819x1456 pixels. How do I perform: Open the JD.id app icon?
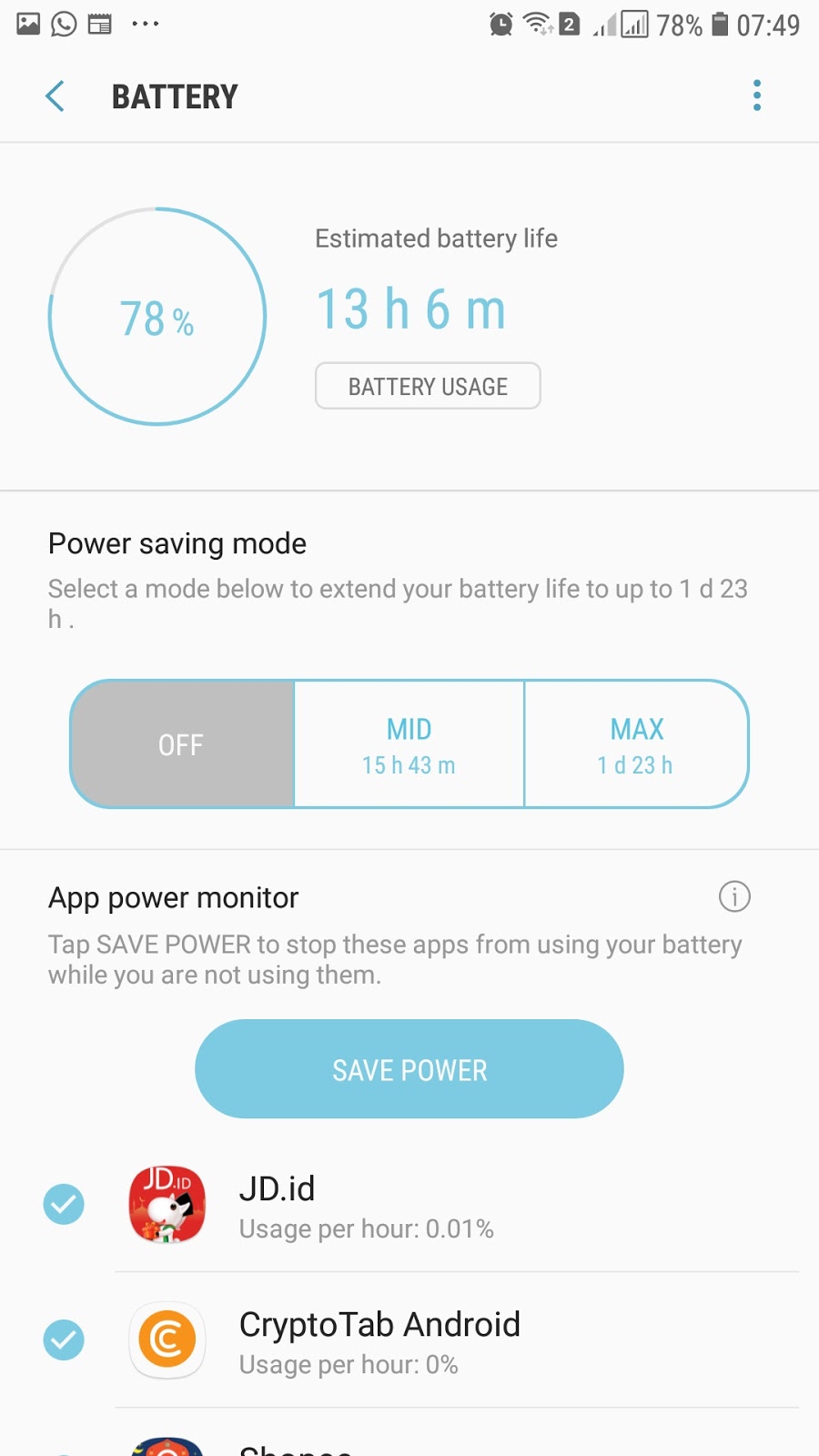167,1204
